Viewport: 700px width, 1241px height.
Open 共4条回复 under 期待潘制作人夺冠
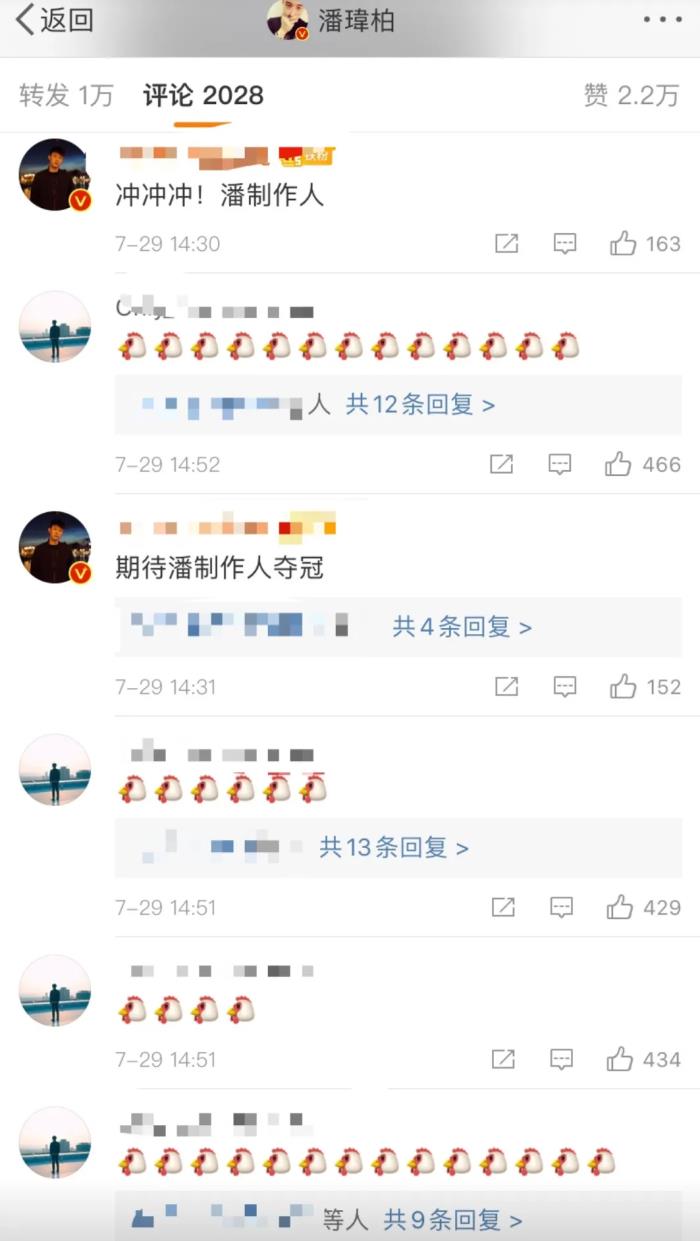462,627
